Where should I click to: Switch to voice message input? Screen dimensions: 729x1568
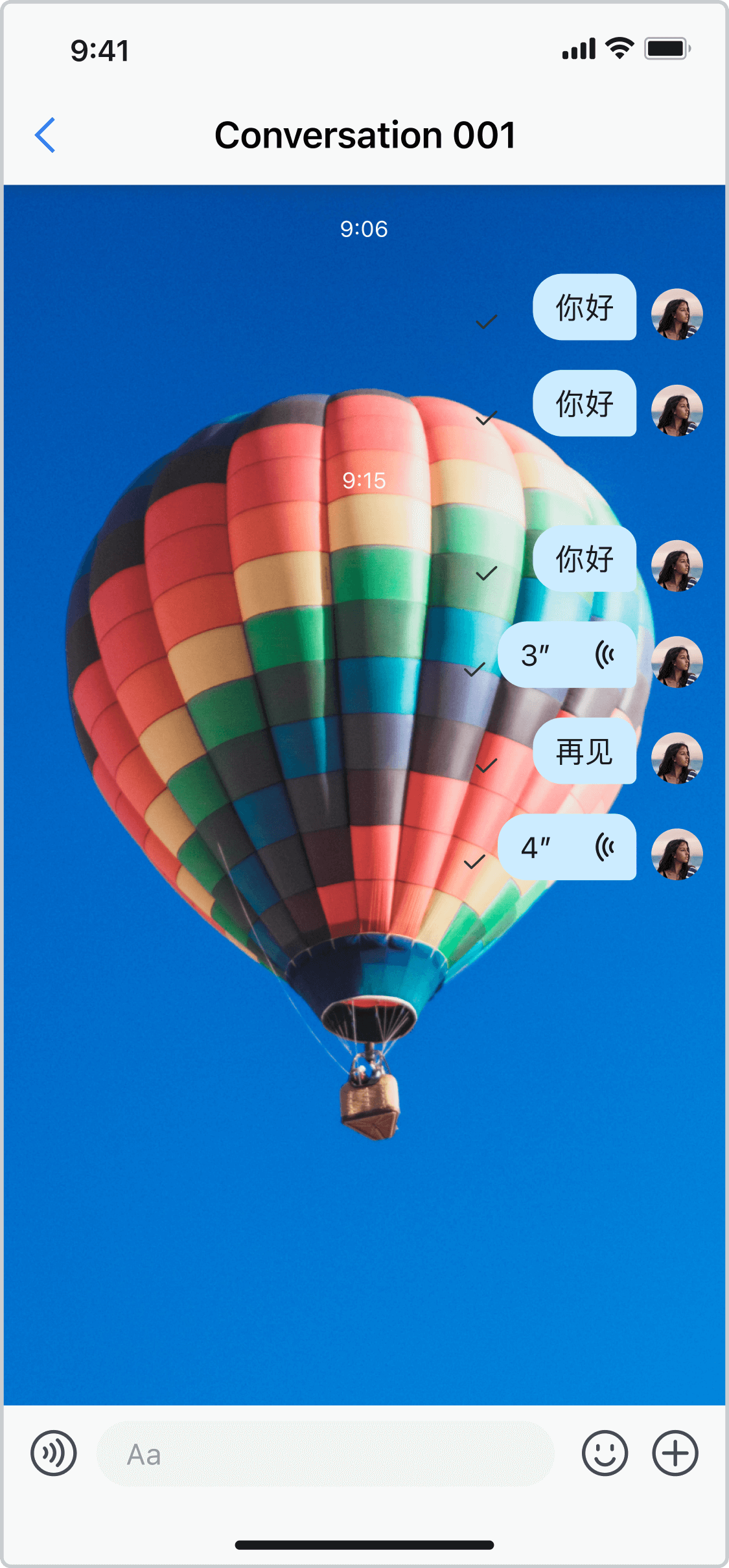tap(54, 1453)
